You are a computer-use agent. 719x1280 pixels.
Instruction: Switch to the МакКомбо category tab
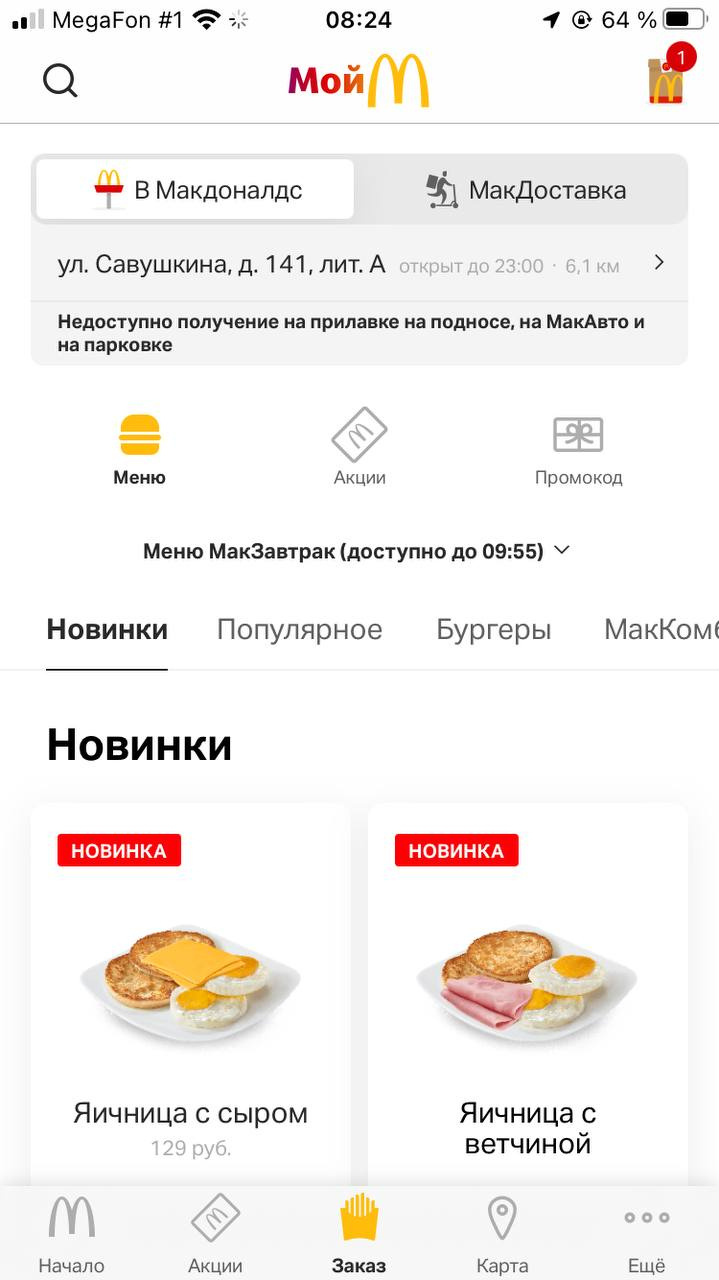[660, 629]
